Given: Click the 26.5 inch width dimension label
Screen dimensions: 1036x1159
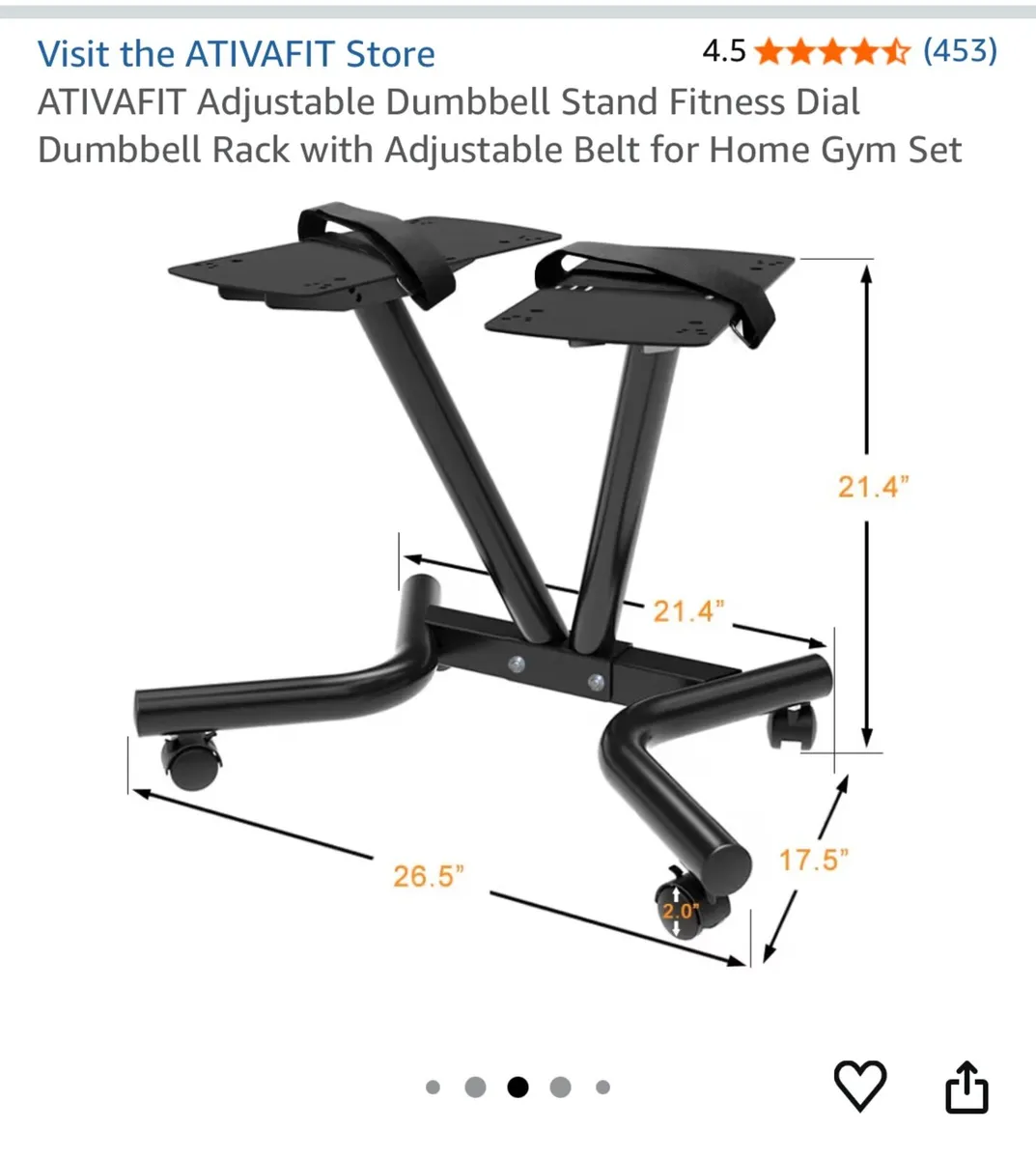Looking at the screenshot, I should point(428,877).
